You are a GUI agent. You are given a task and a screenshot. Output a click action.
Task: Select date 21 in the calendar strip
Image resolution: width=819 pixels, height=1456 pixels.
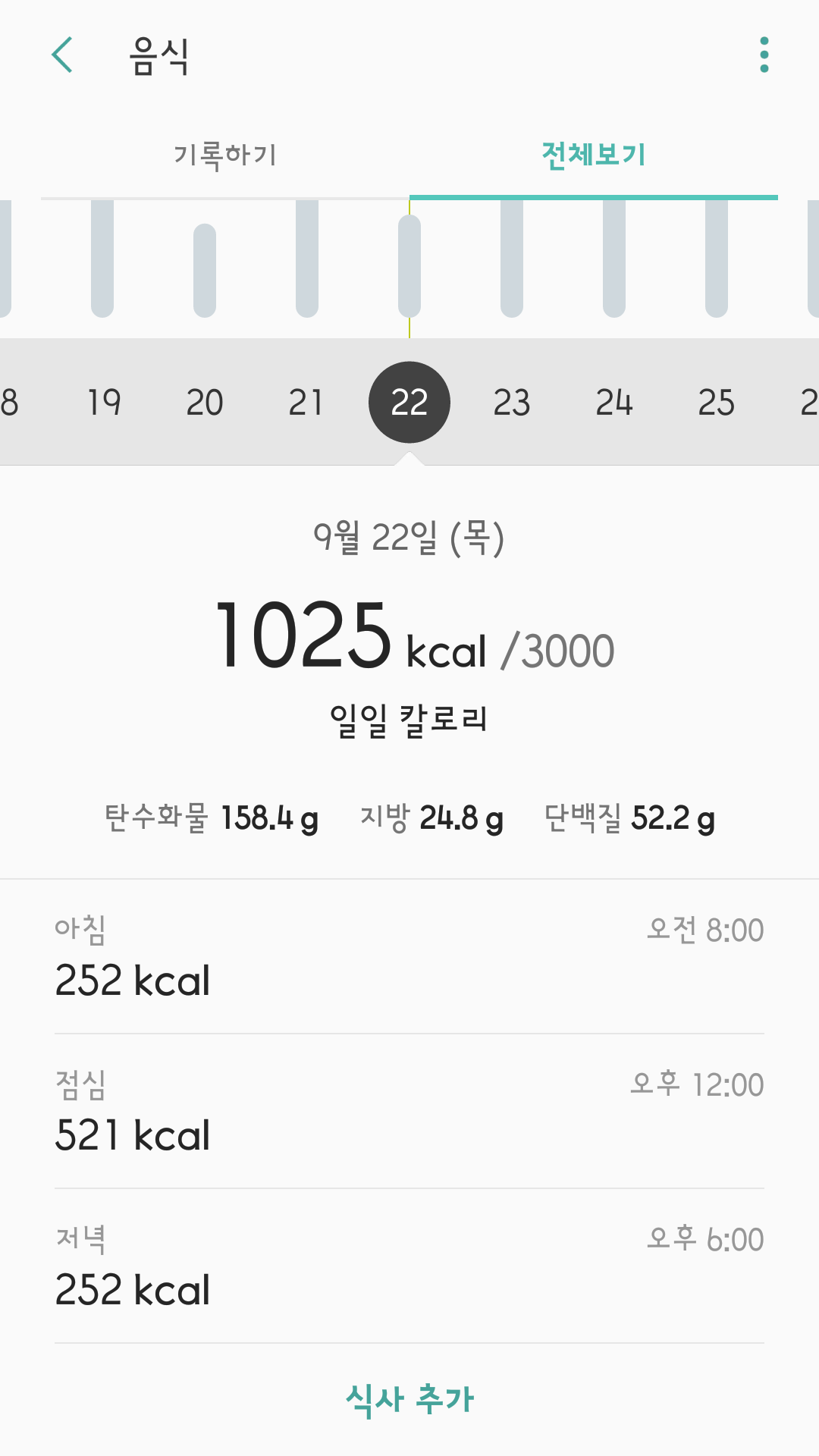coord(306,402)
